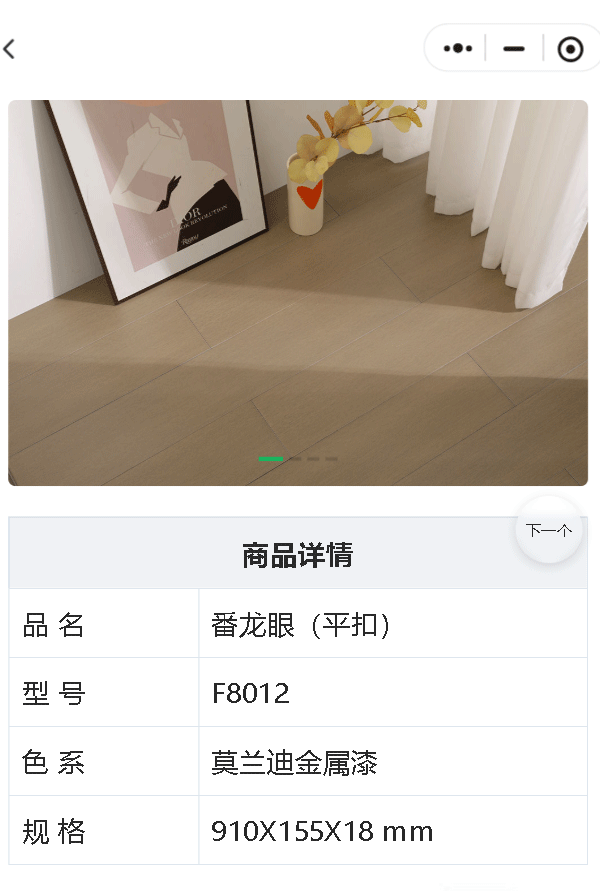Tap the 下一个 floating button
Screen dimensions: 600x891
(x=549, y=530)
